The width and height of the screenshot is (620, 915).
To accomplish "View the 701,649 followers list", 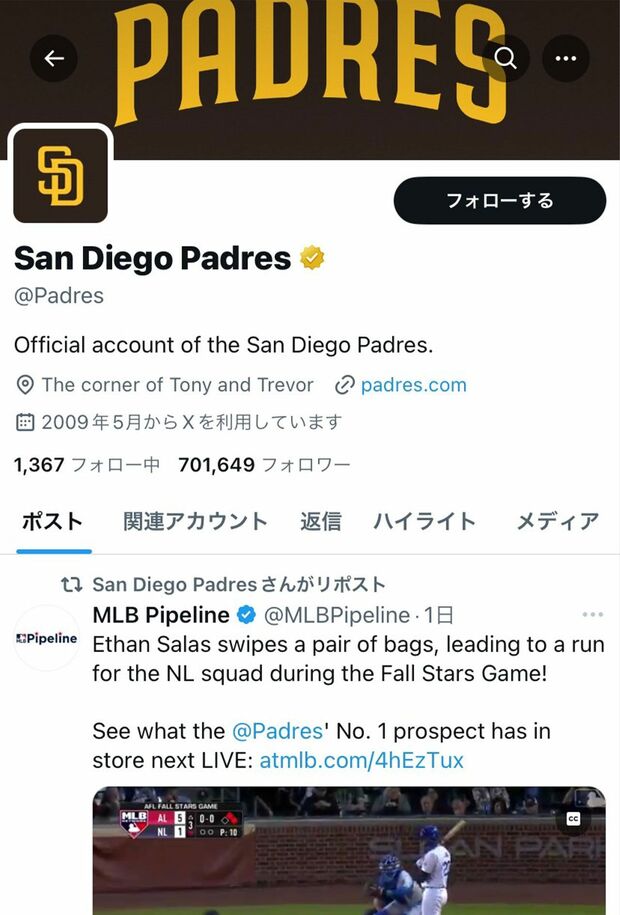I will point(264,465).
